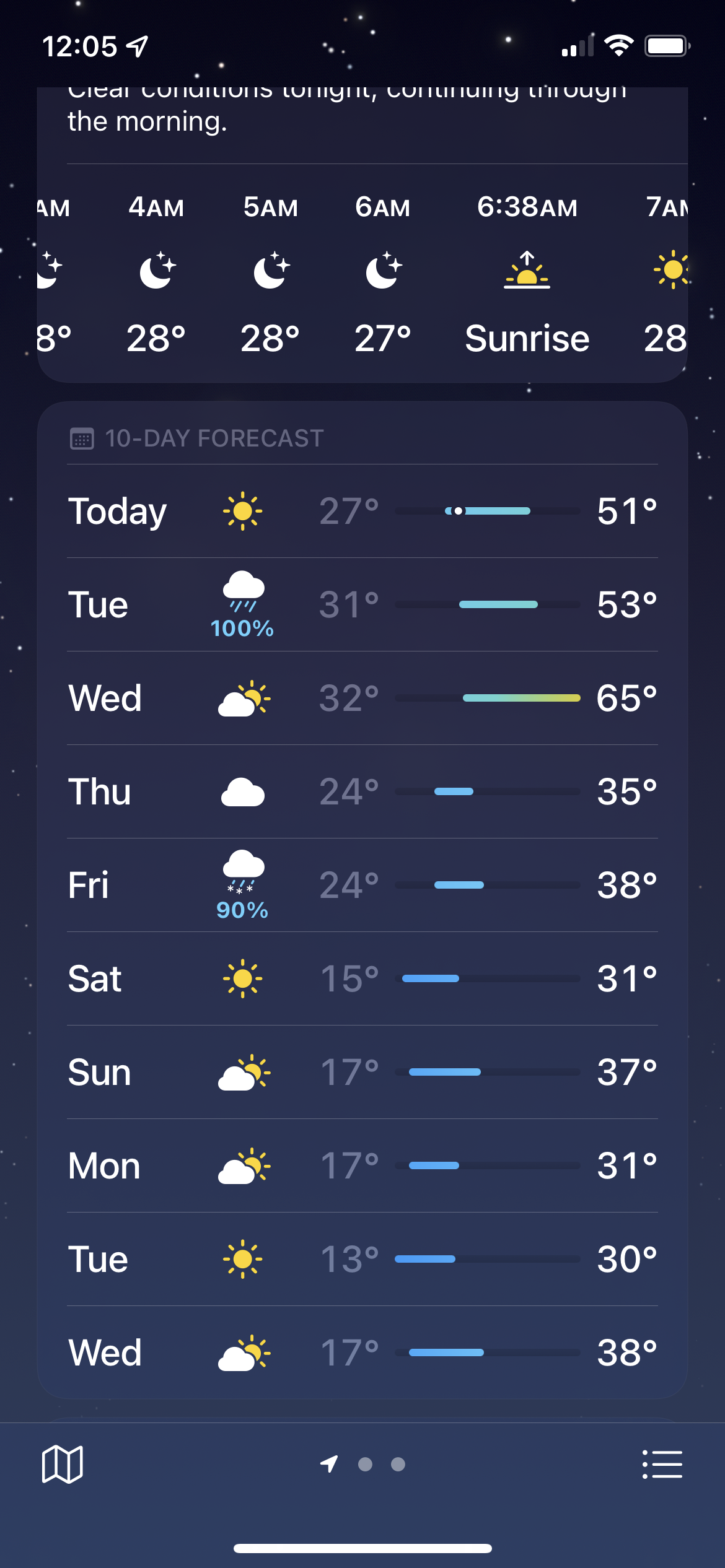This screenshot has height=1568, width=725.
Task: View Sunday's forecast details
Action: tap(362, 1073)
